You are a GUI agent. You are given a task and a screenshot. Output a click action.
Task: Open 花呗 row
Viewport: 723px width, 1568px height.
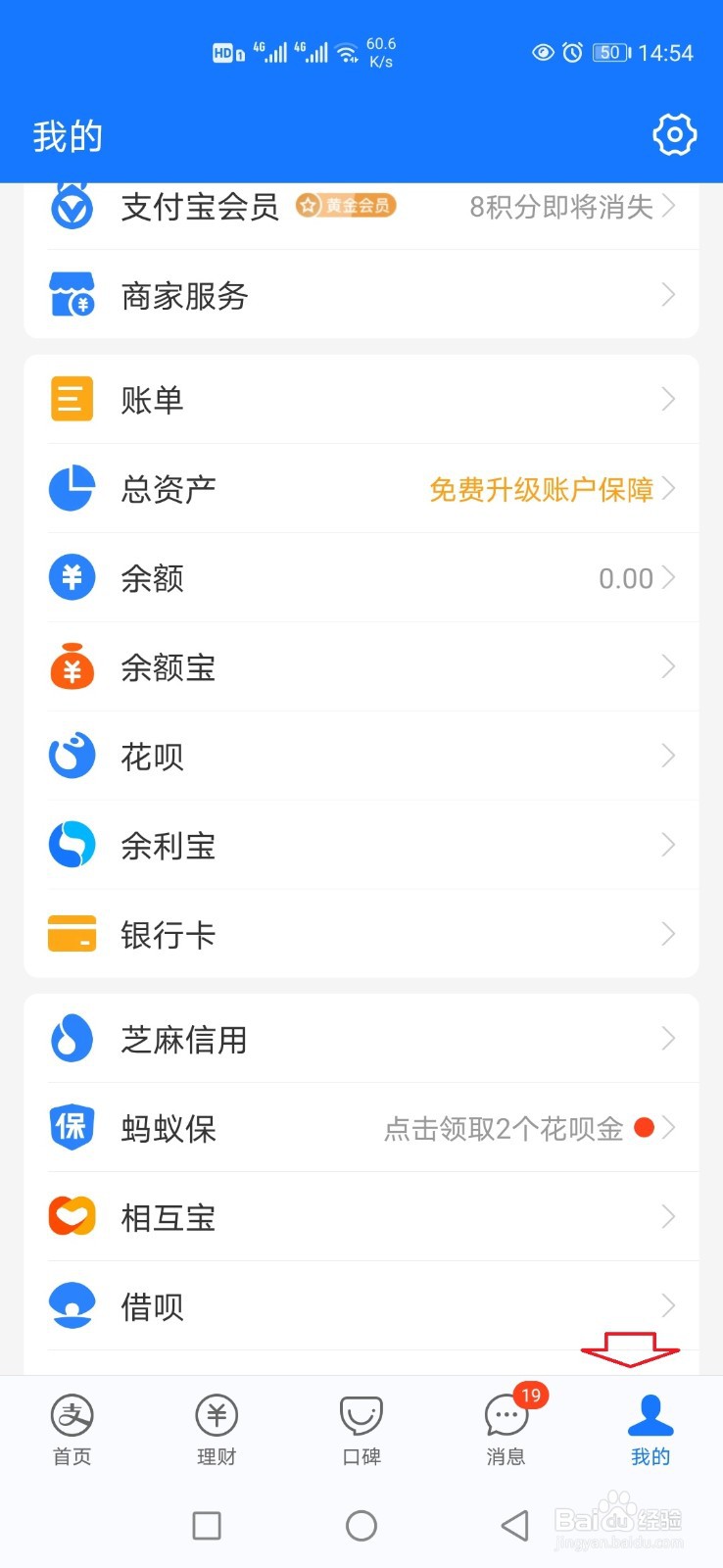361,757
